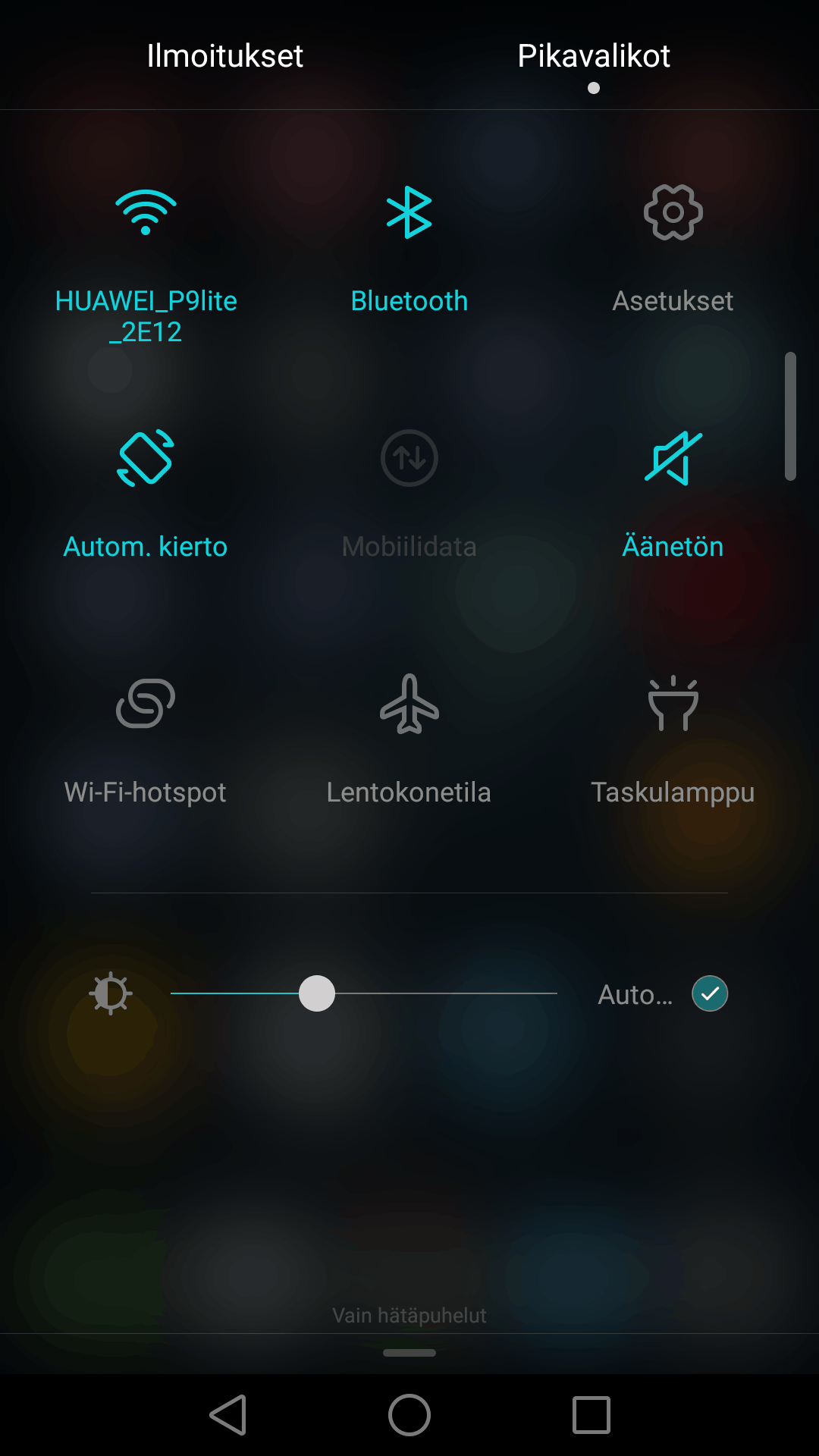Toggle Mobiilidata on
The width and height of the screenshot is (819, 1456).
(409, 458)
